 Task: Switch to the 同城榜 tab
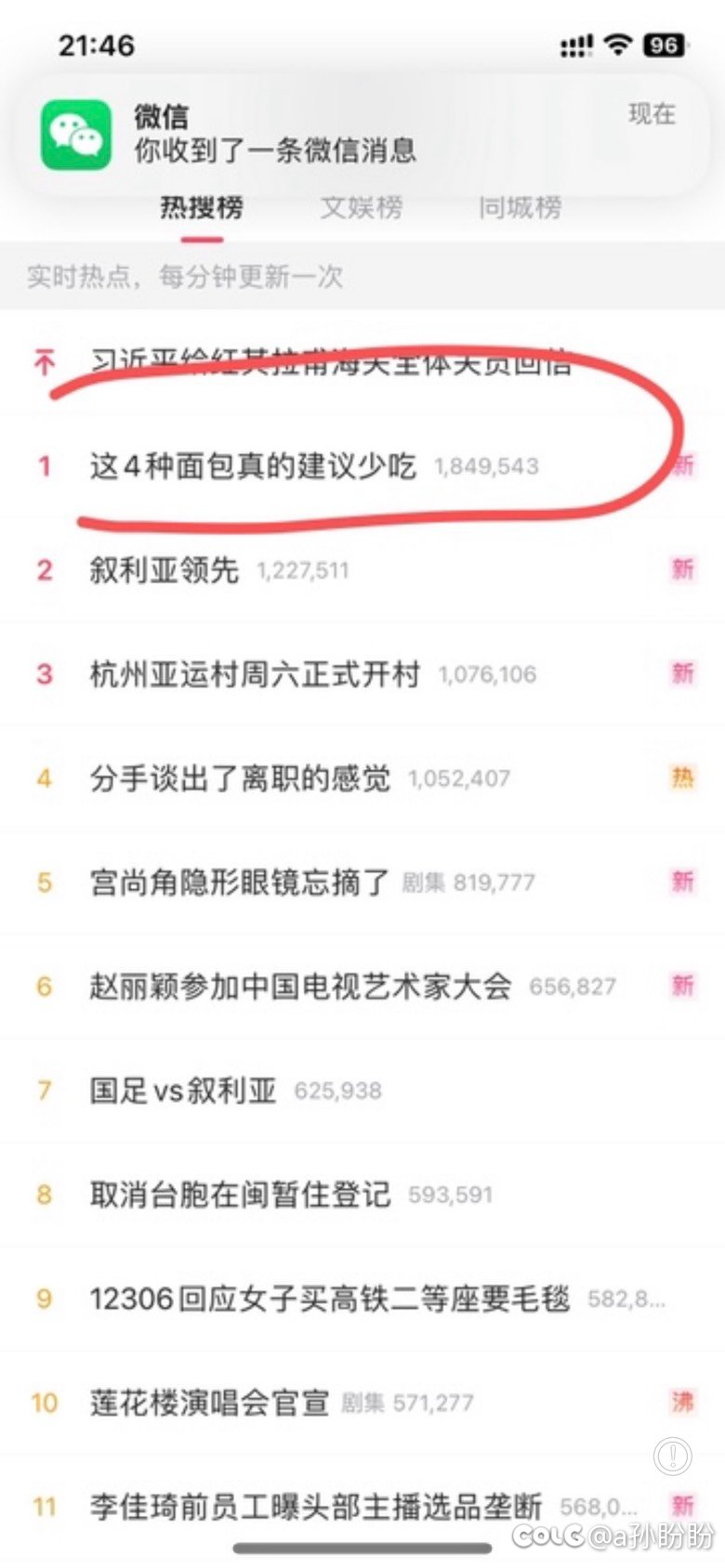pos(519,207)
